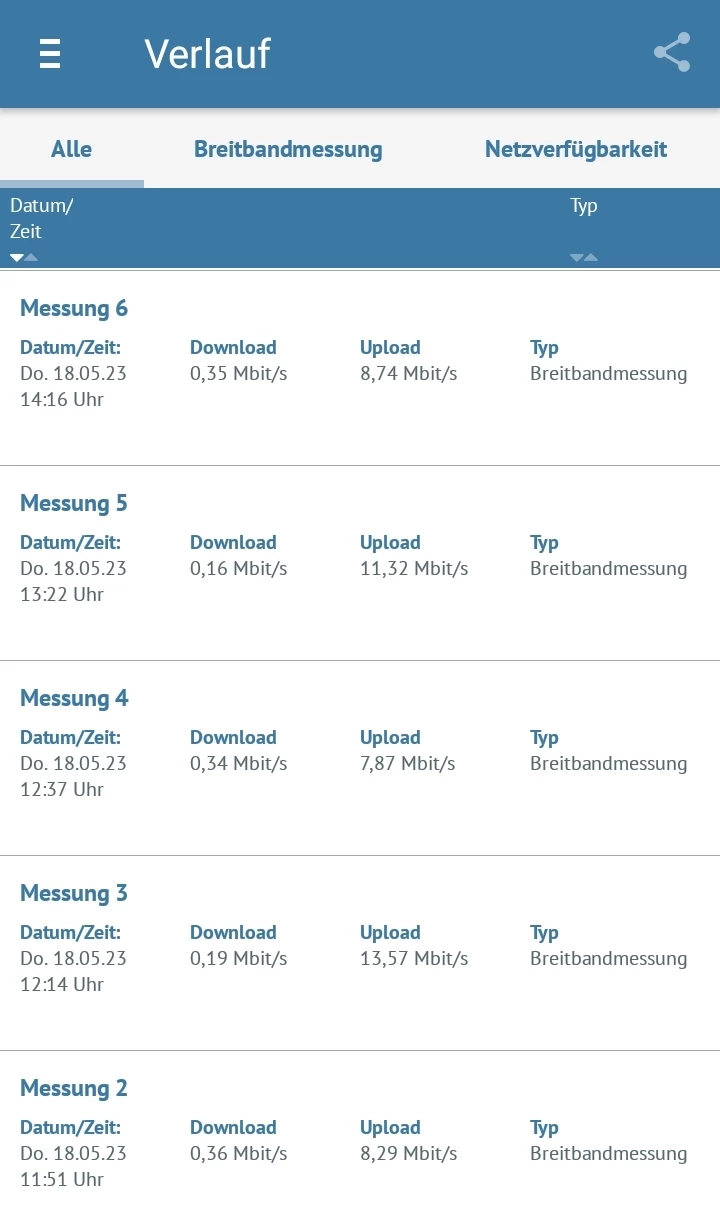Screen dimensions: 720x1228
Task: Sort the list by Datum/Zeit
Action: tap(40, 230)
